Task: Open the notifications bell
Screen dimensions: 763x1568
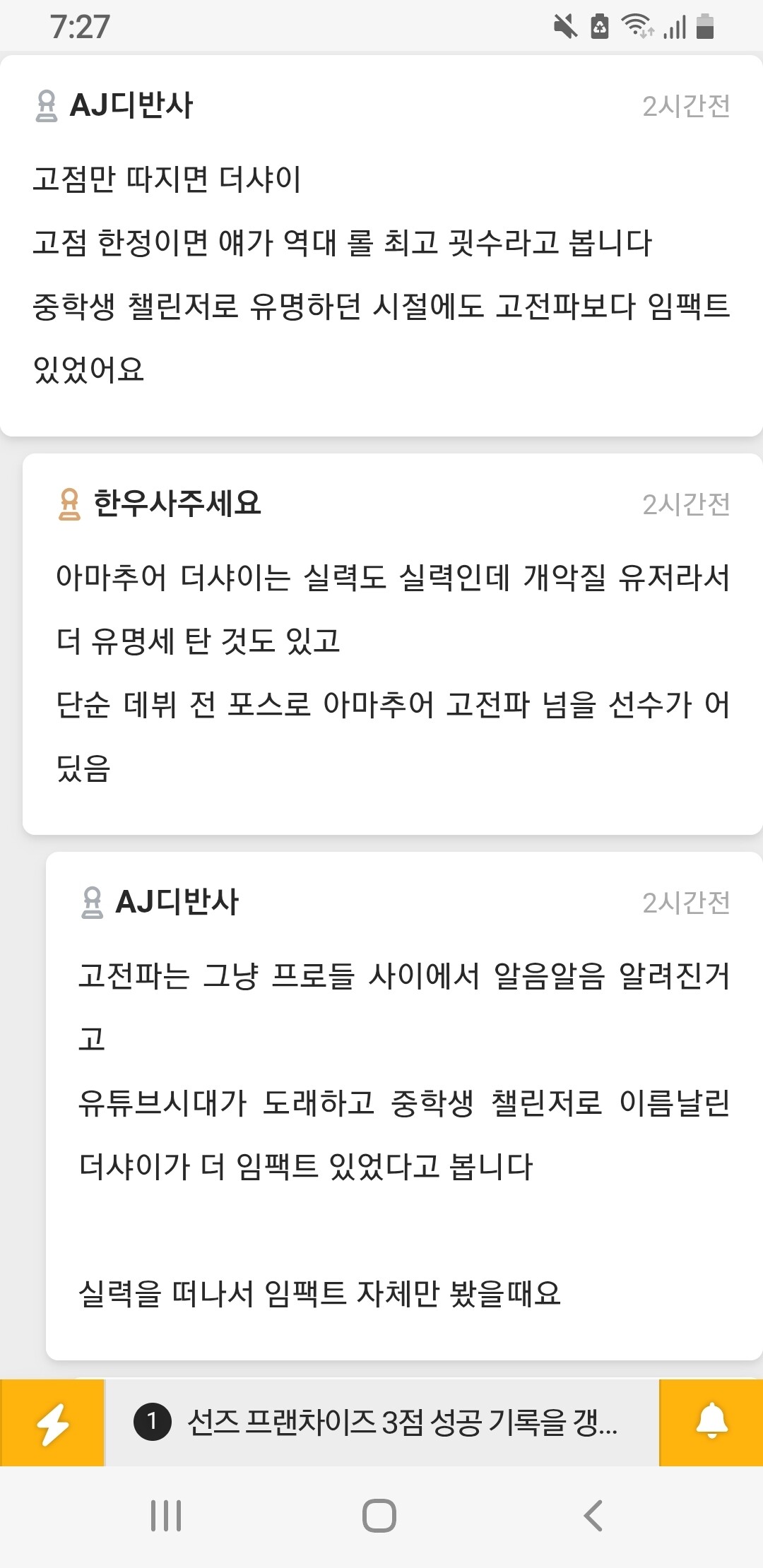Action: coord(711,1423)
